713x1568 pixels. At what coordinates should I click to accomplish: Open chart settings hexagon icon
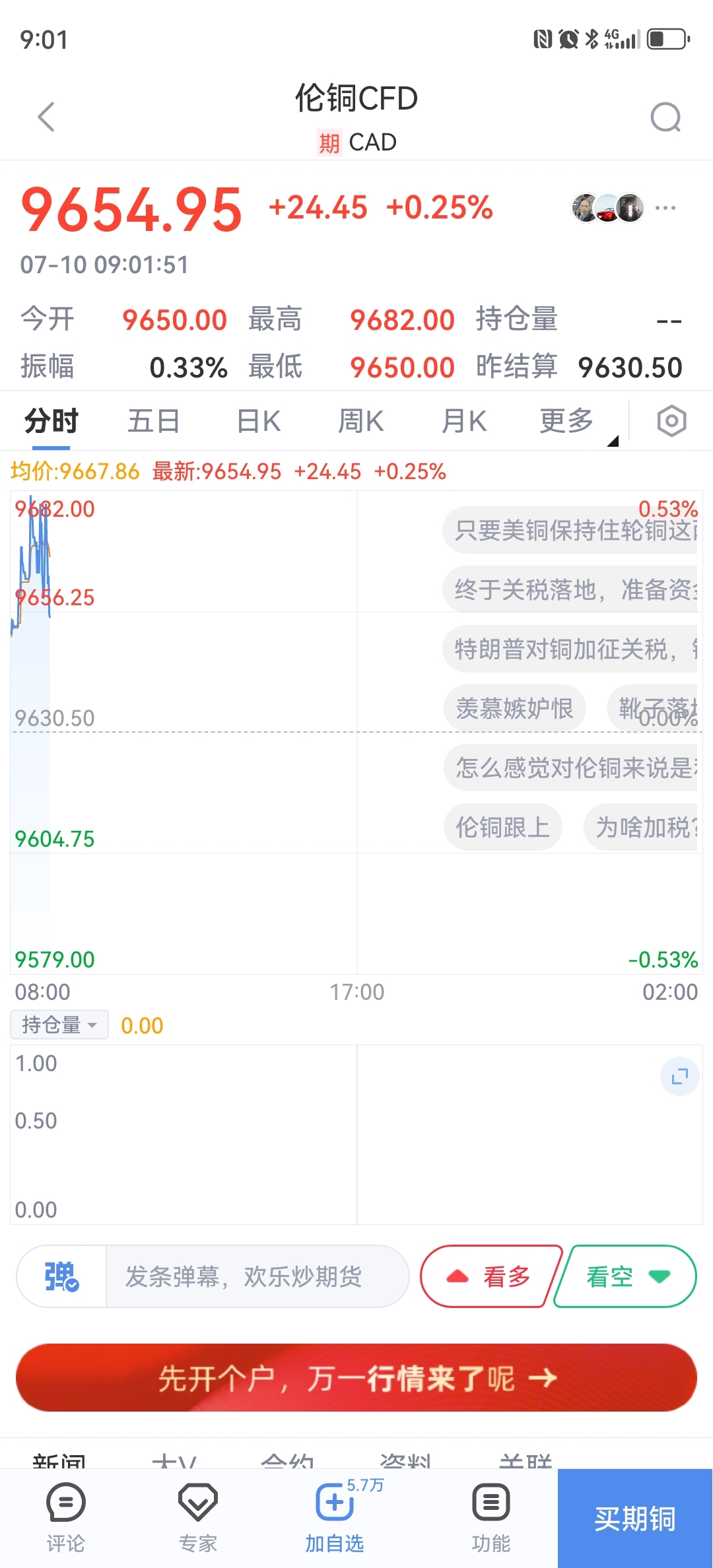(672, 421)
